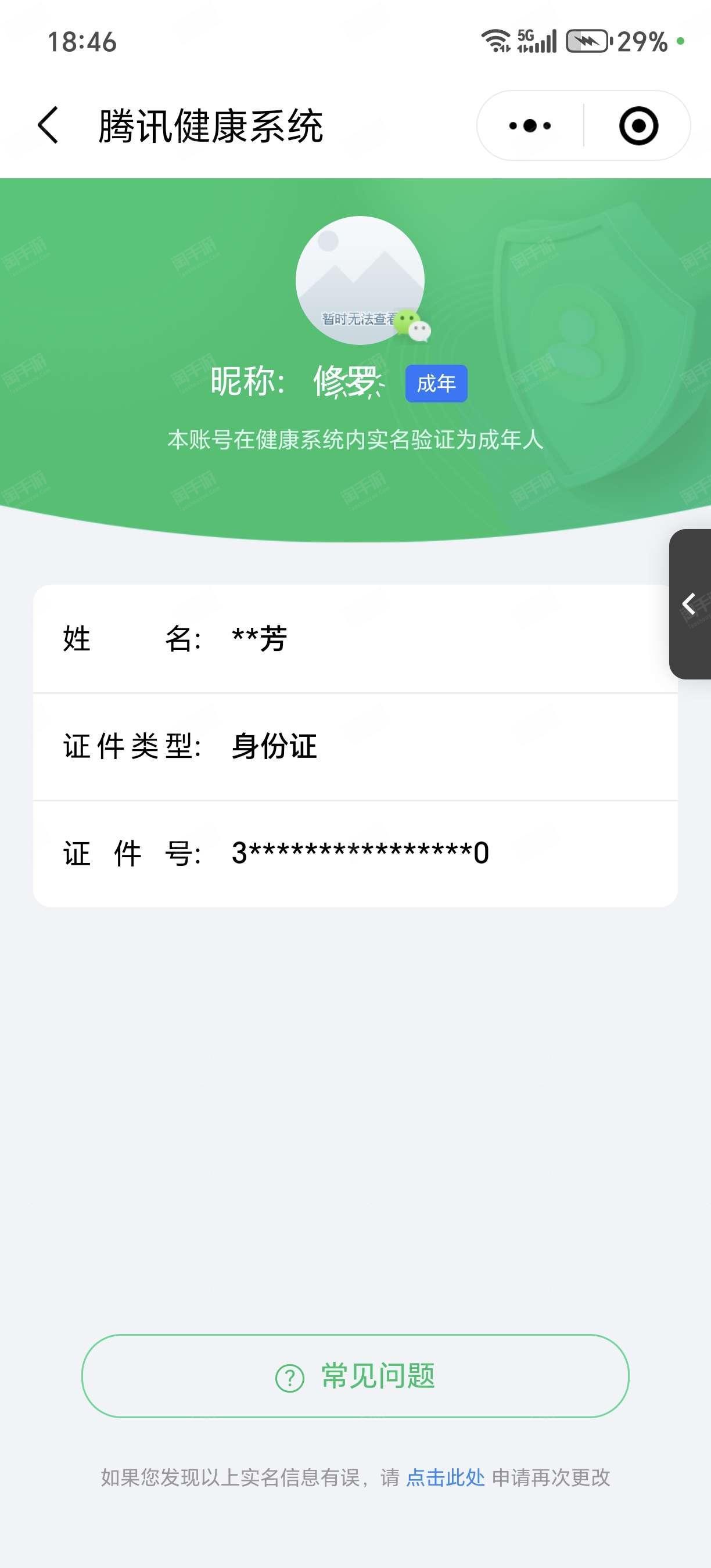Open 常见问题 help button
Screen dimensions: 711x1568
355,1376
